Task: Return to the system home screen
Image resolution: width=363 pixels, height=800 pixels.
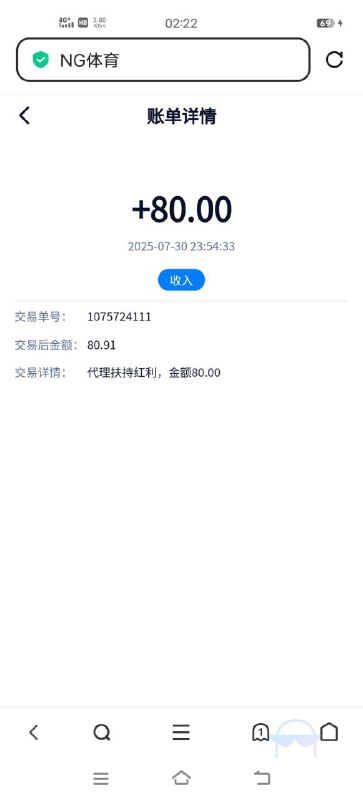Action: click(181, 778)
